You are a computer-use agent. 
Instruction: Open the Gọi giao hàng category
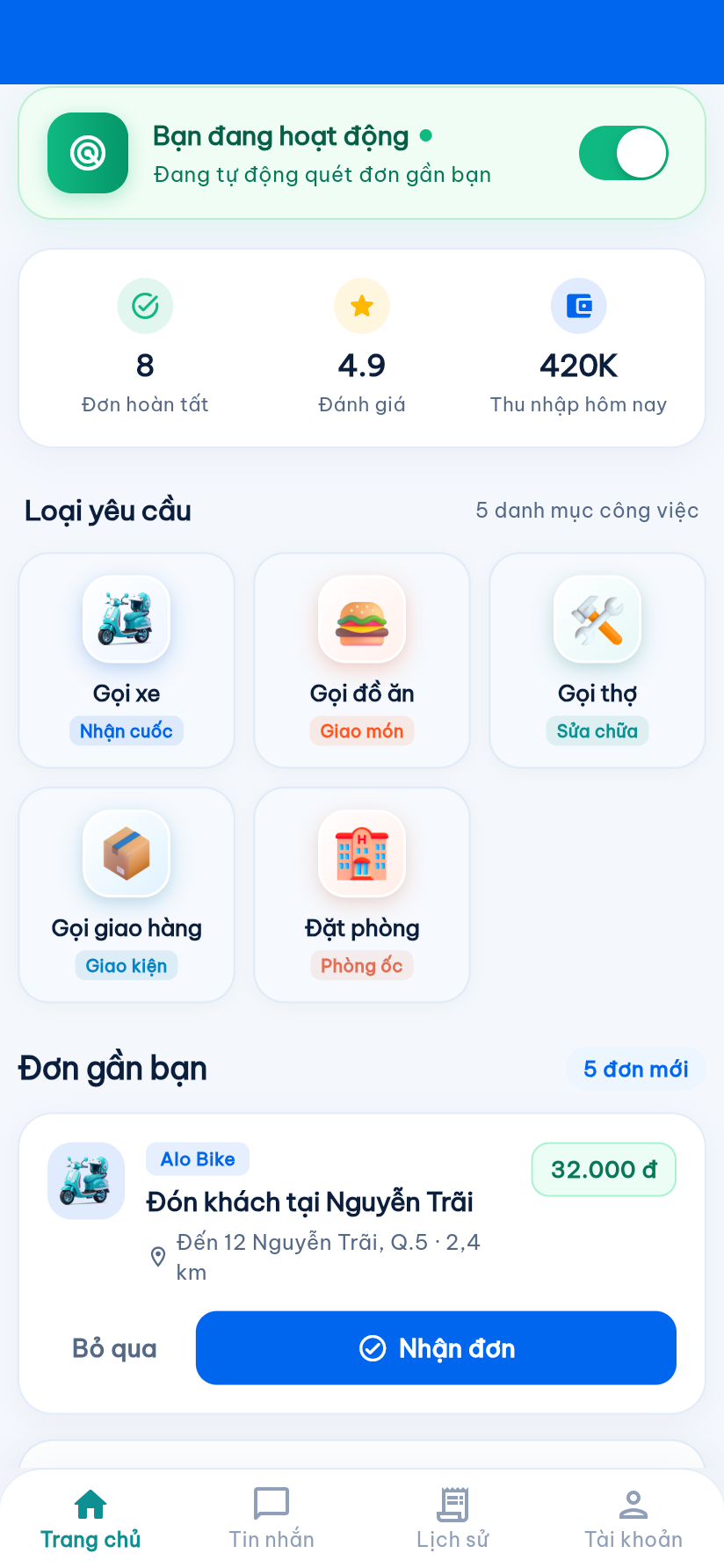(127, 895)
